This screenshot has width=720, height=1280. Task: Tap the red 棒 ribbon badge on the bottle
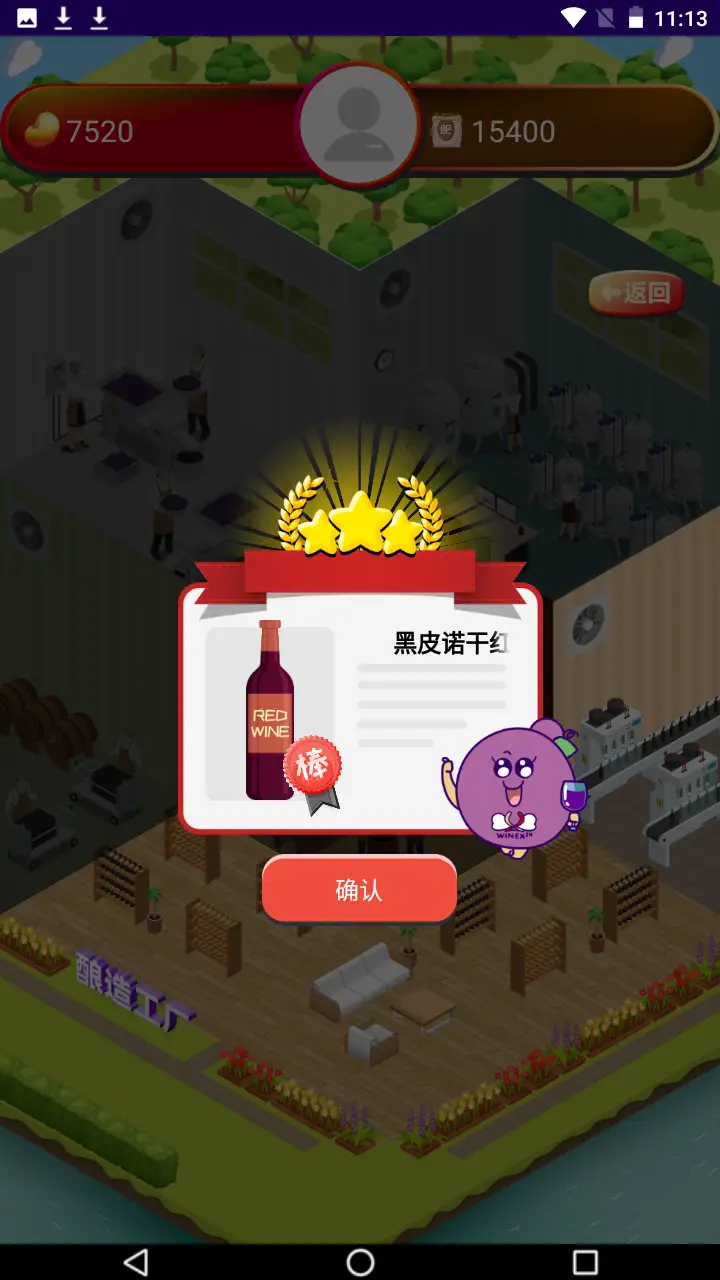(312, 764)
